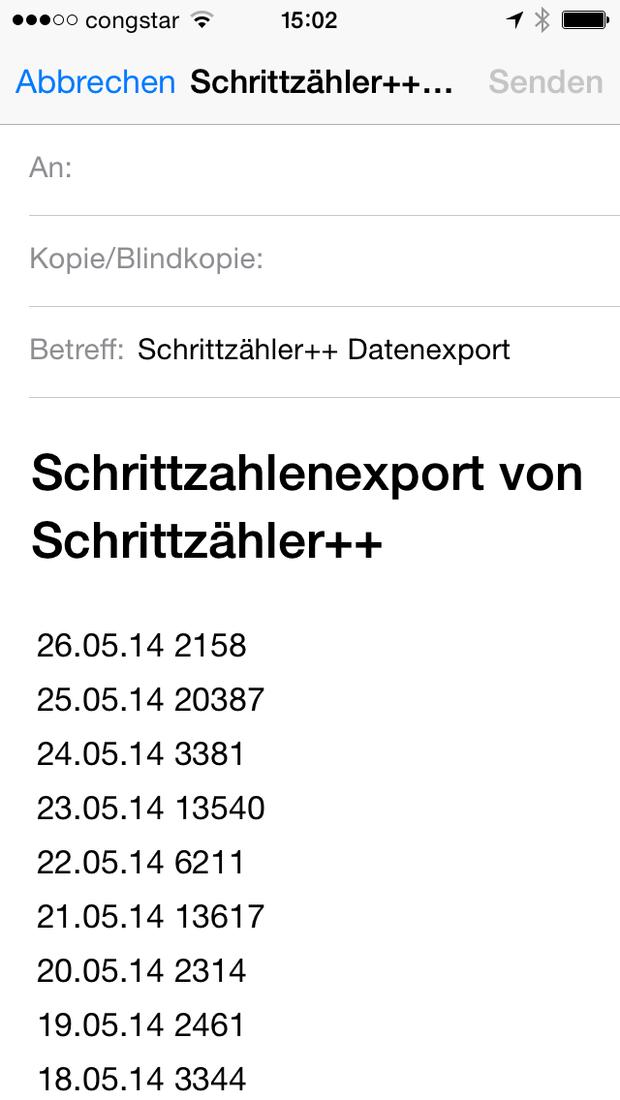This screenshot has width=620, height=1100.
Task: Focus the Kopie/Blindkopie field
Action: point(324,261)
